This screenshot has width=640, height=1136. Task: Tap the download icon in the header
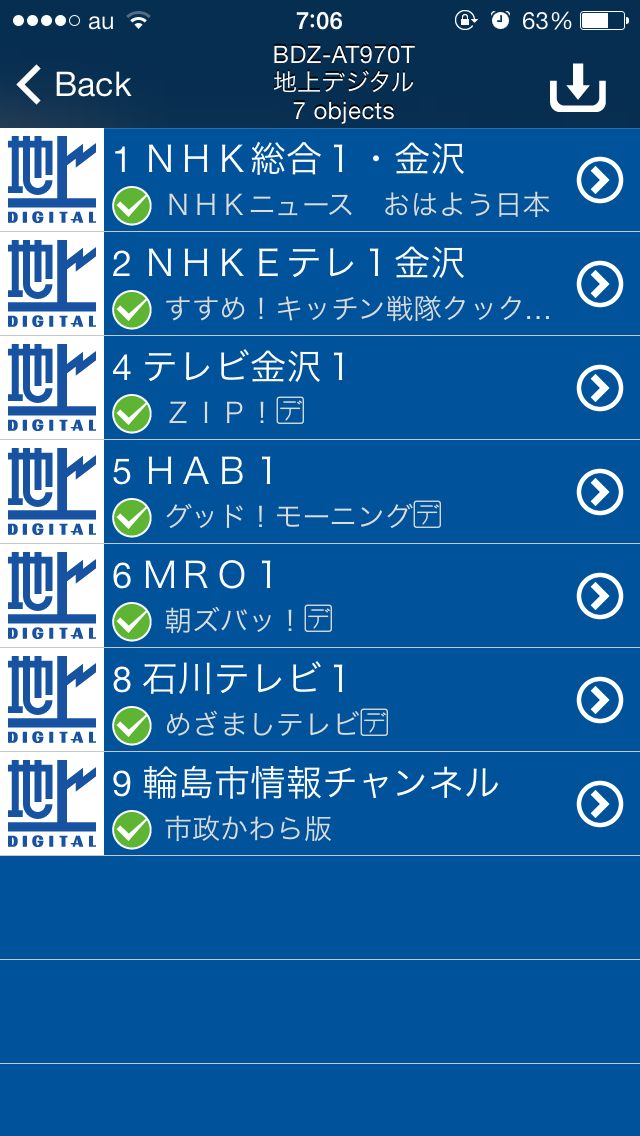(577, 88)
